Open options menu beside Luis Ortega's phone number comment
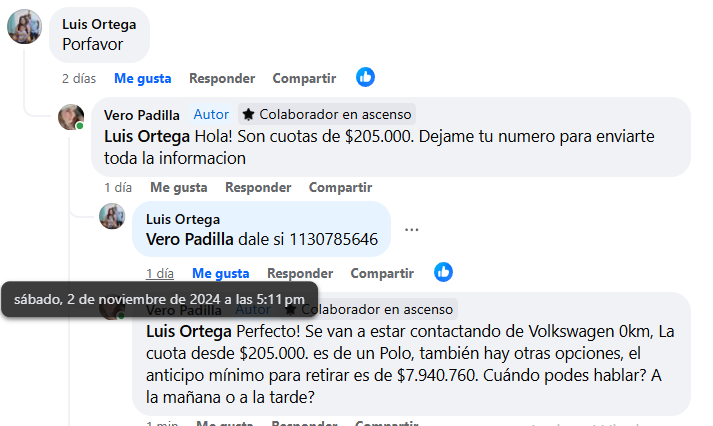The width and height of the screenshot is (713, 426). point(411,229)
